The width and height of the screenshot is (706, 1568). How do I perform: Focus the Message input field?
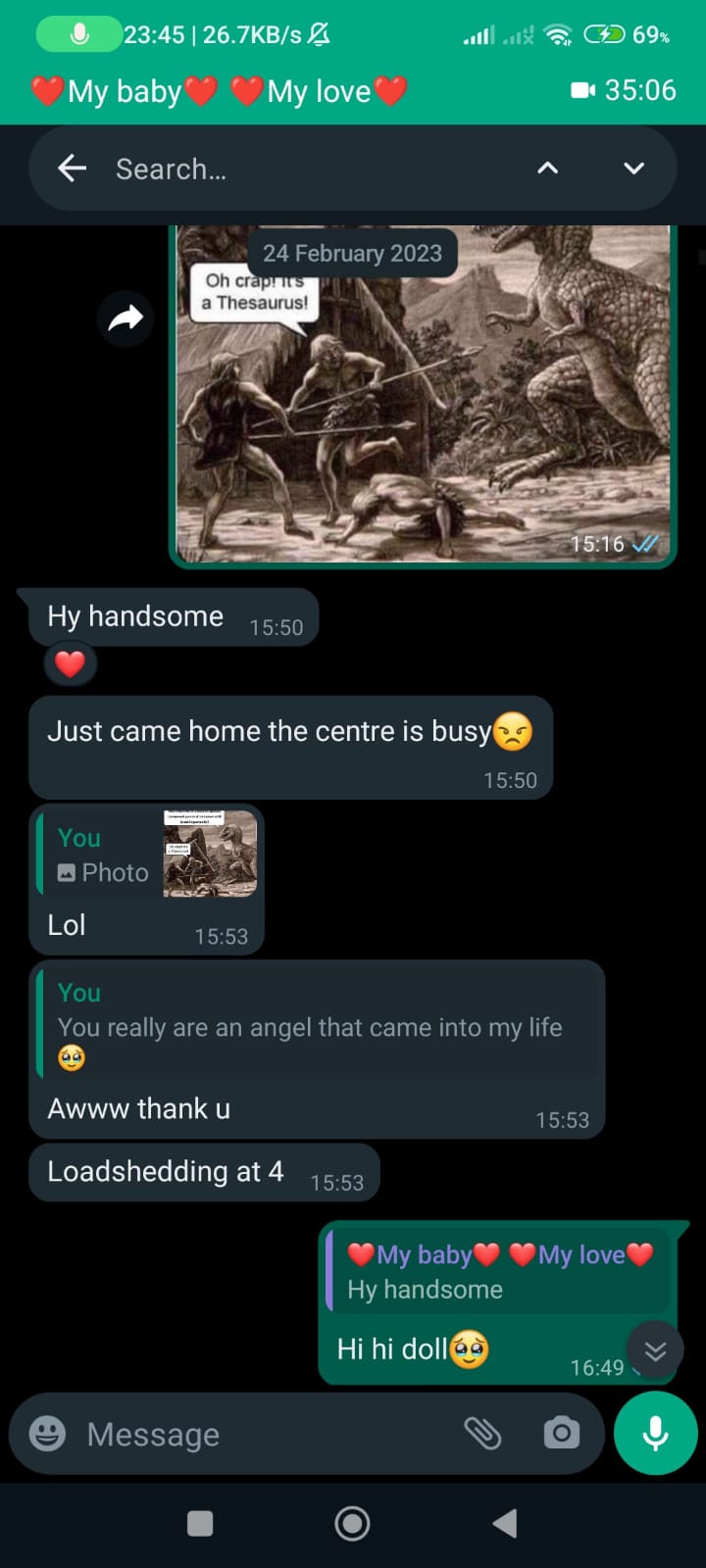tap(265, 1434)
